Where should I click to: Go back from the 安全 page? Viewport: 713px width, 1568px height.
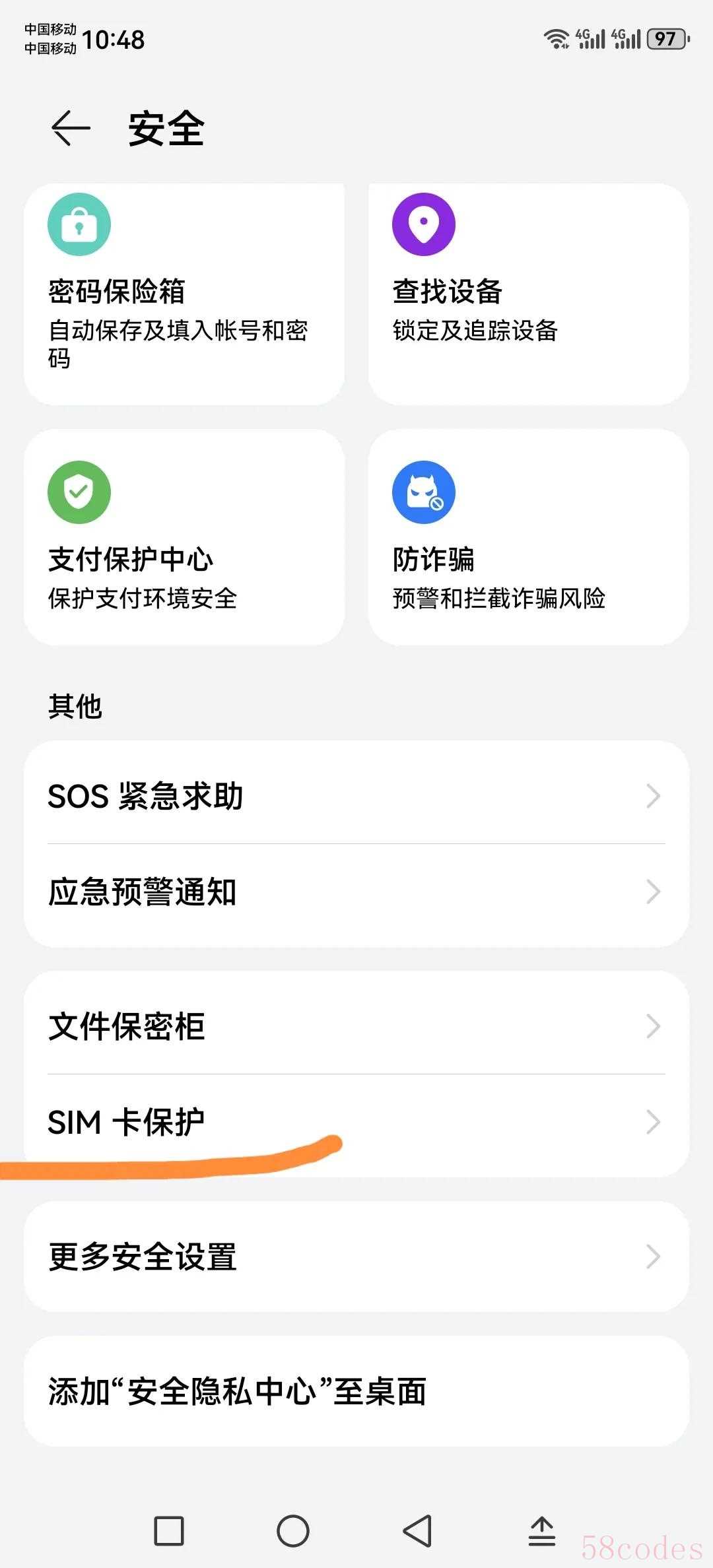tap(71, 128)
